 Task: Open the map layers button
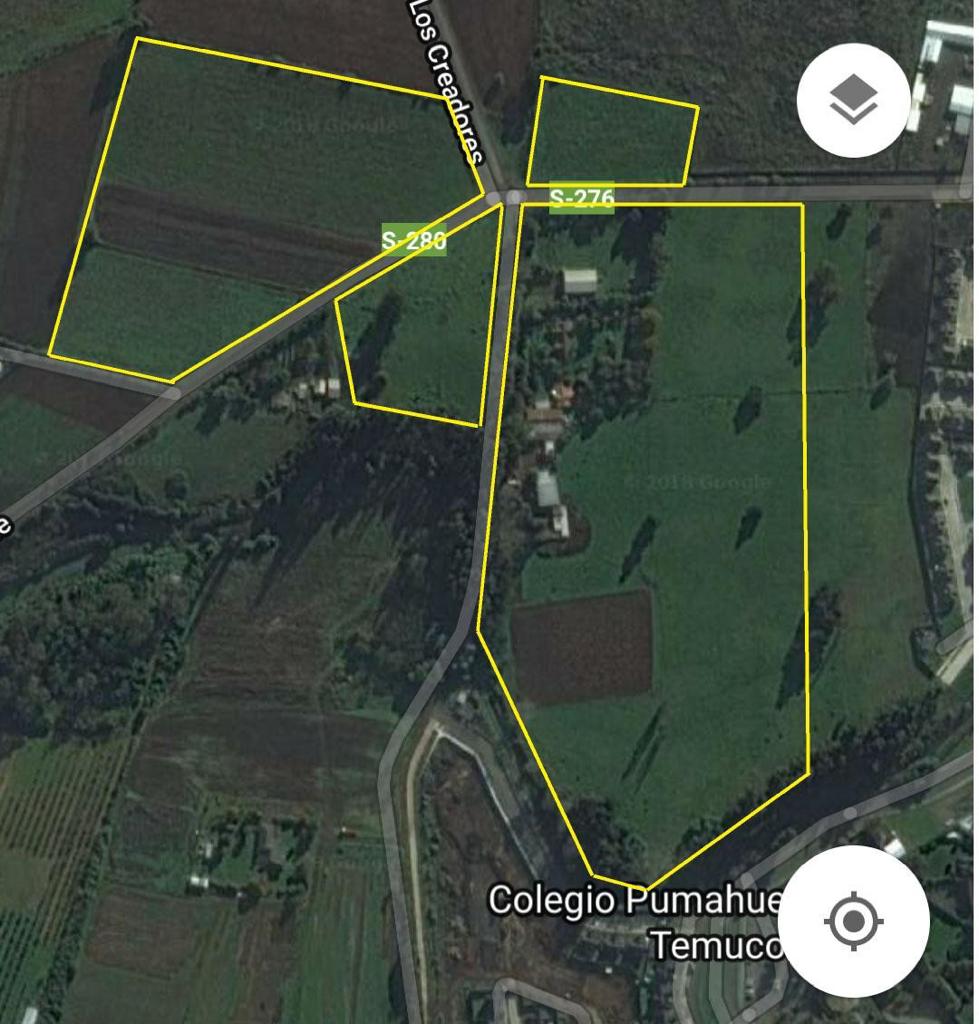[x=853, y=99]
